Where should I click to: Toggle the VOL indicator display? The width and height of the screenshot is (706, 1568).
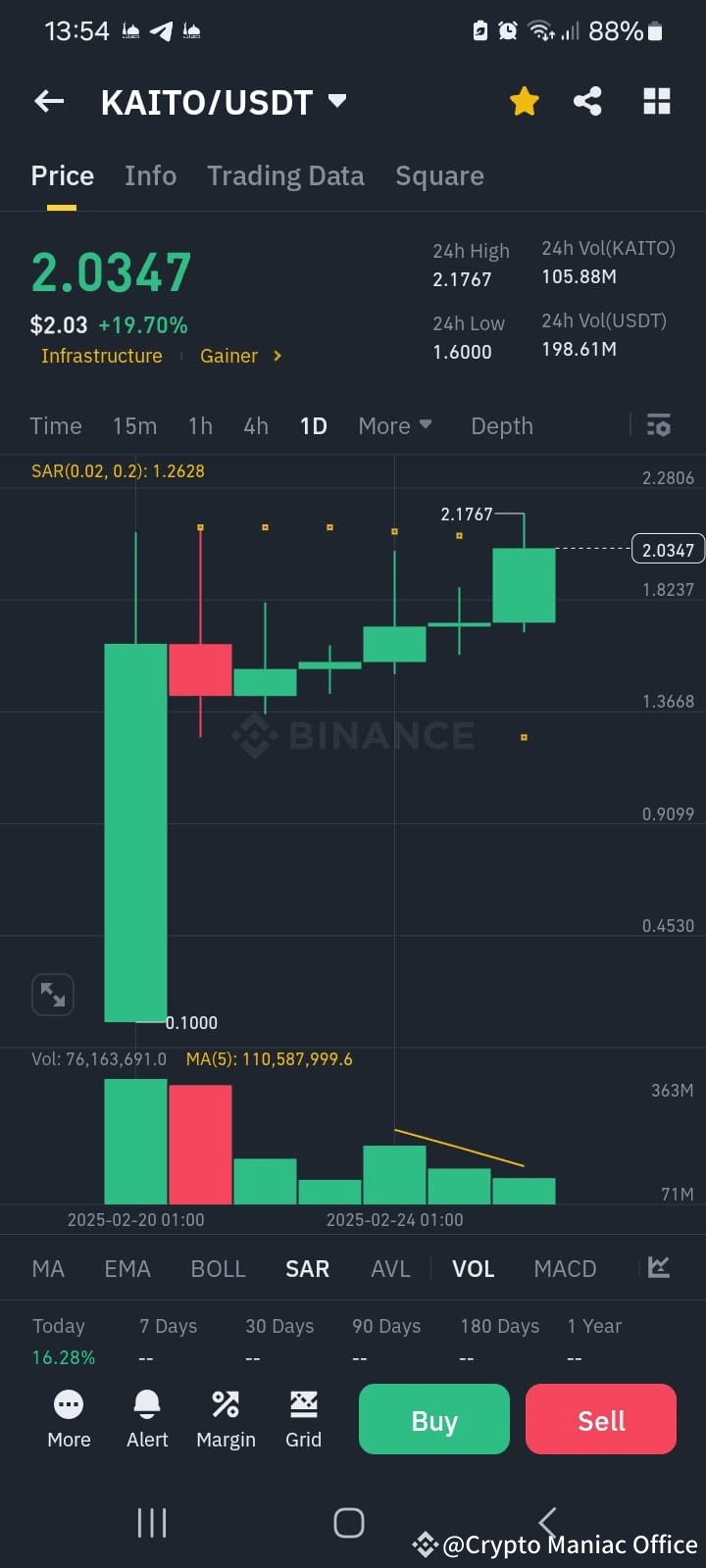pyautogui.click(x=473, y=1267)
